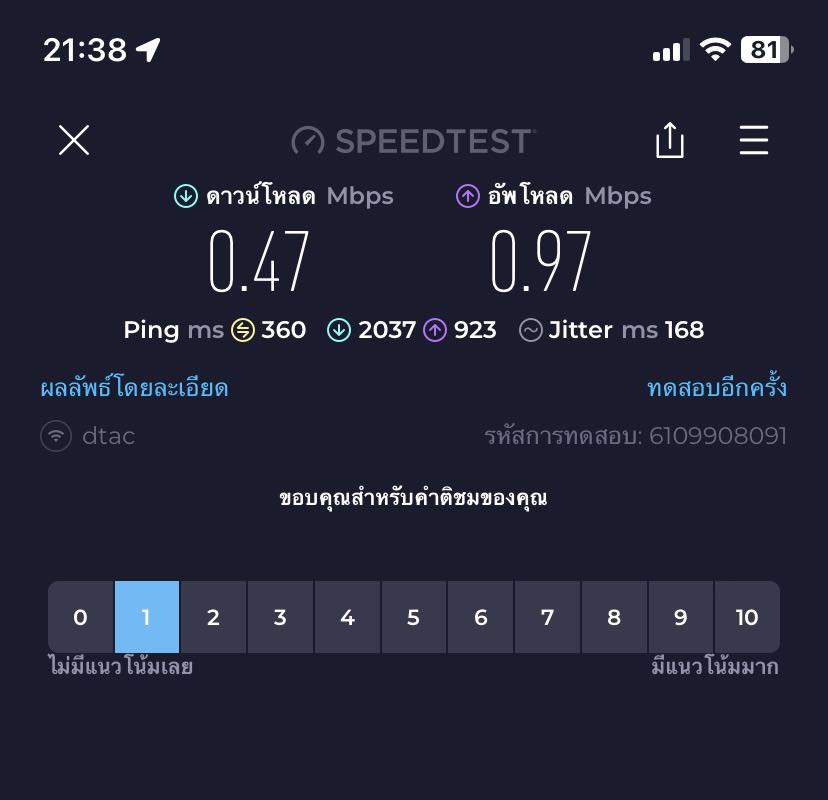The width and height of the screenshot is (828, 800).
Task: Select rating 3
Action: pyautogui.click(x=280, y=617)
